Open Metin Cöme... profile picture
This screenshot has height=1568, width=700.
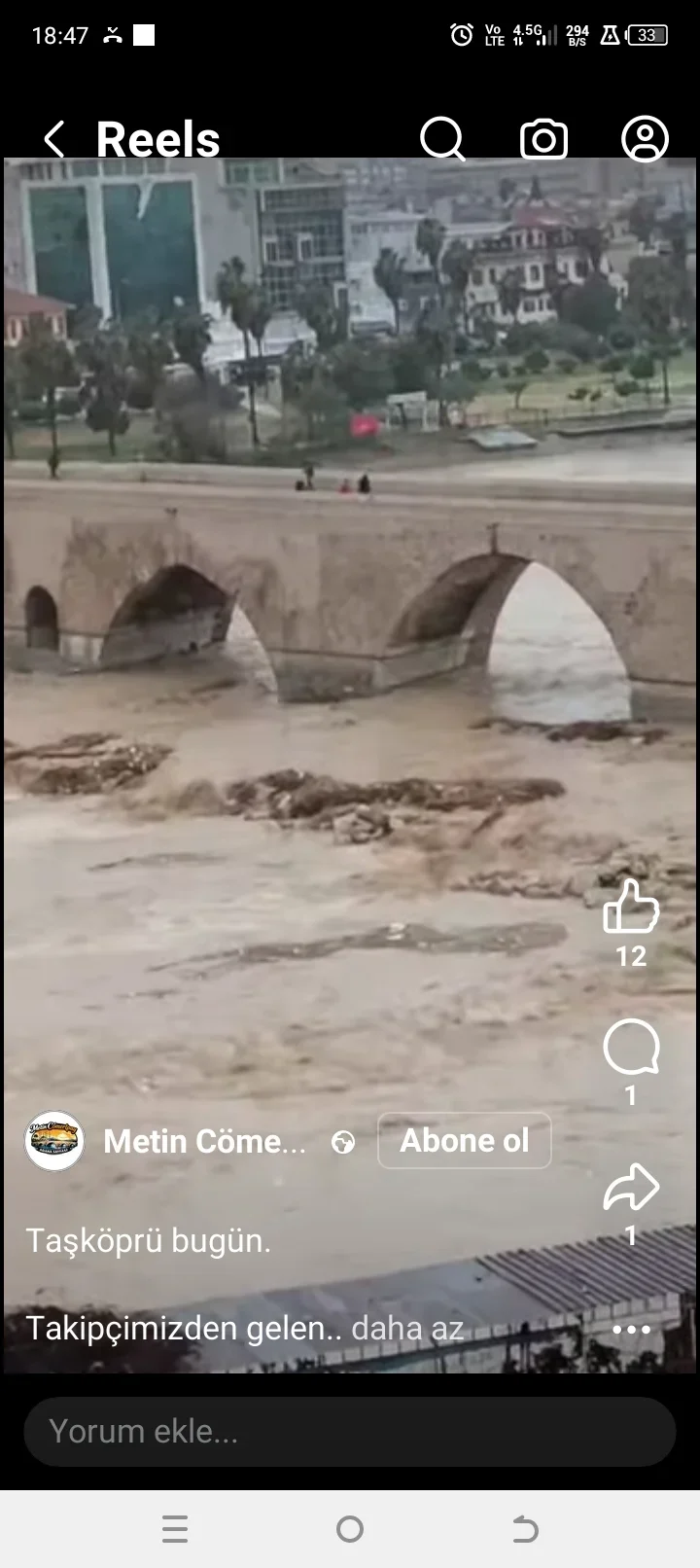pos(54,1141)
